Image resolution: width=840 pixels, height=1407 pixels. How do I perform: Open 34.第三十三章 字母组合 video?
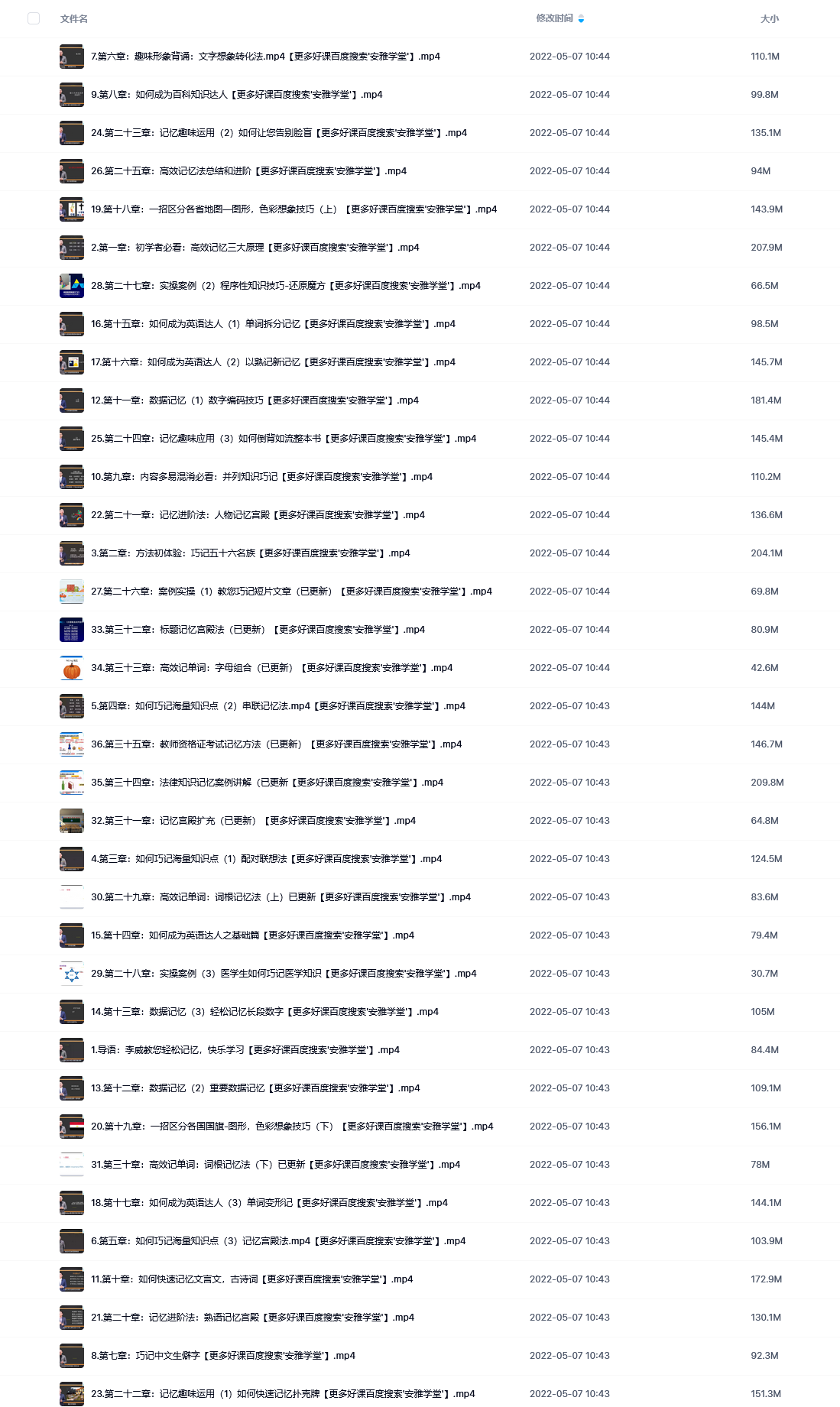coord(271,668)
